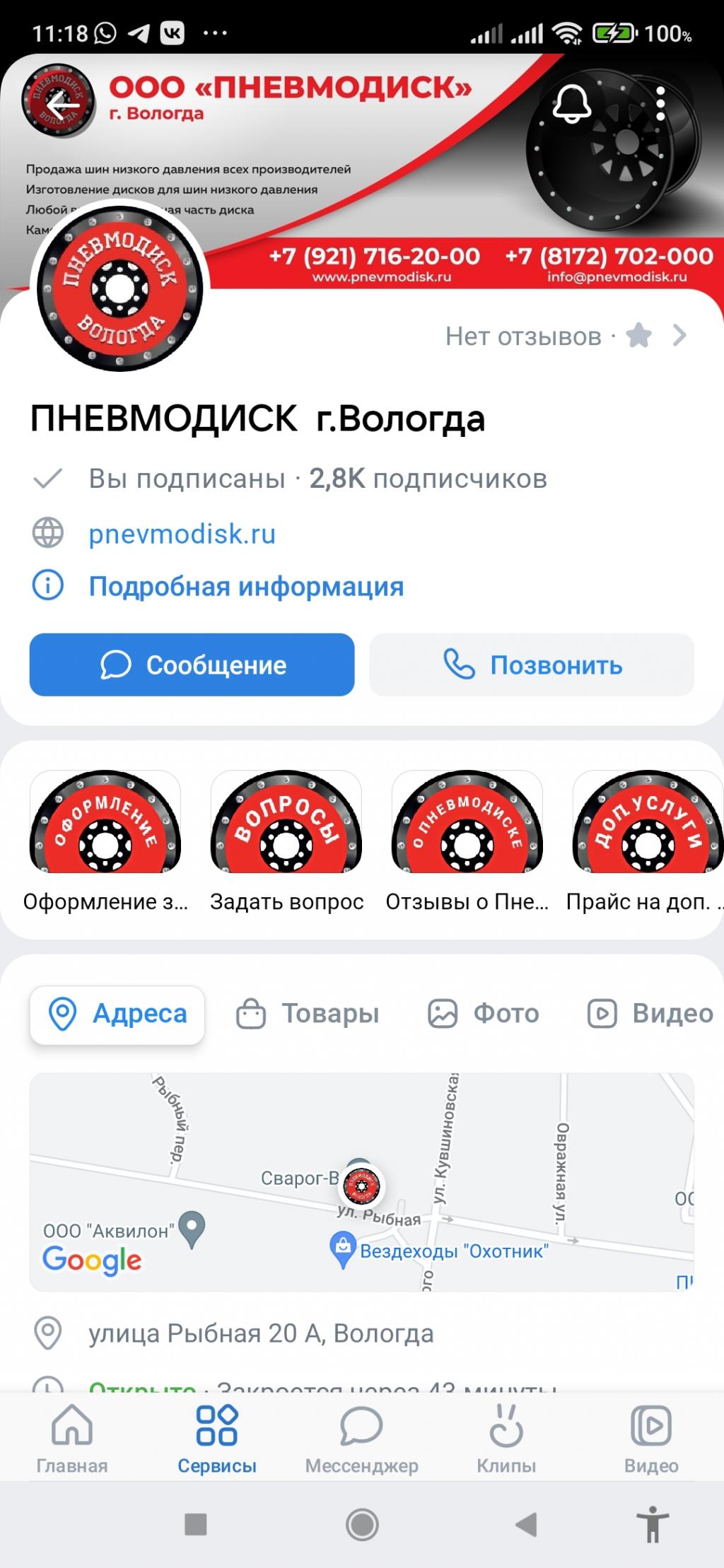Switch to the "Фото" tab
The width and height of the screenshot is (724, 1568).
click(x=484, y=1014)
